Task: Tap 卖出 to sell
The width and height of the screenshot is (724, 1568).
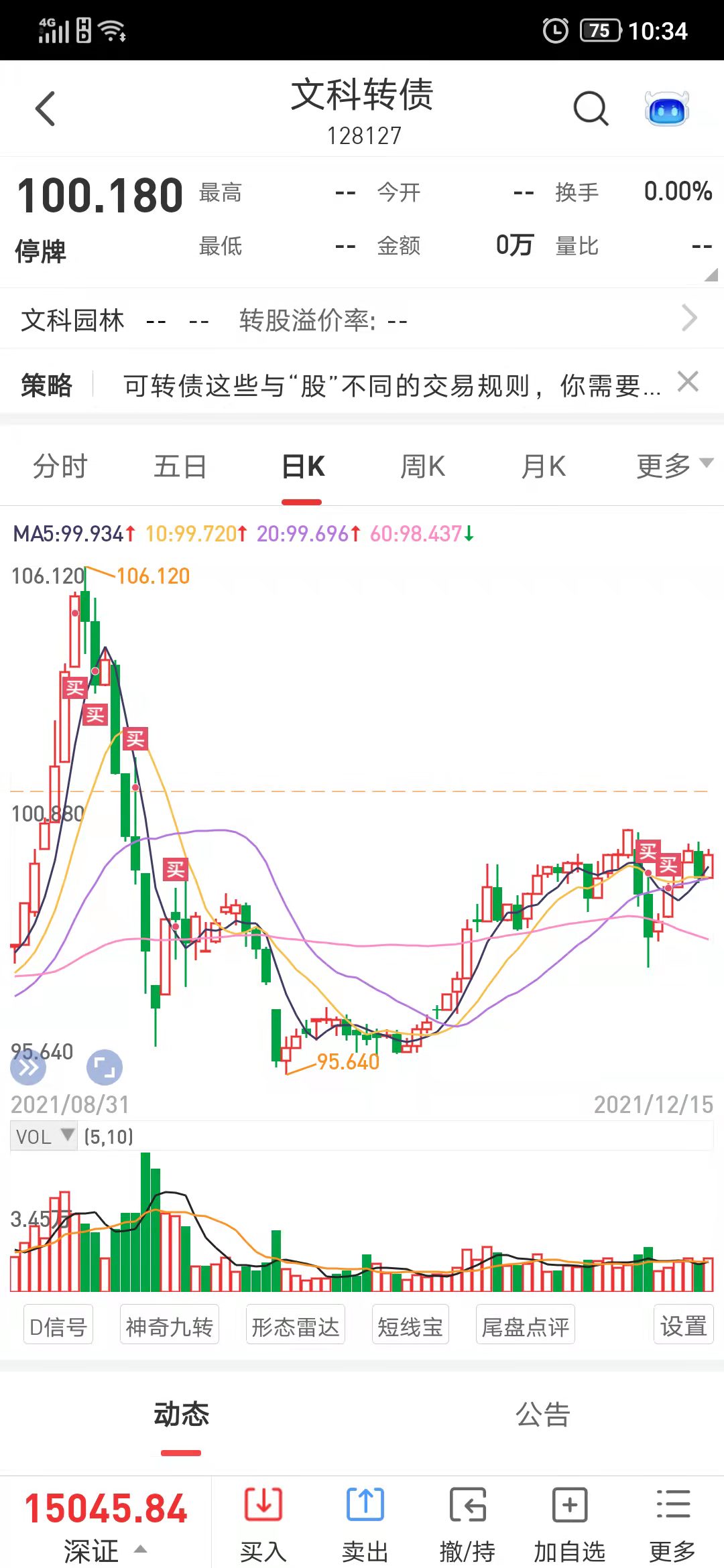Action: click(x=365, y=1522)
